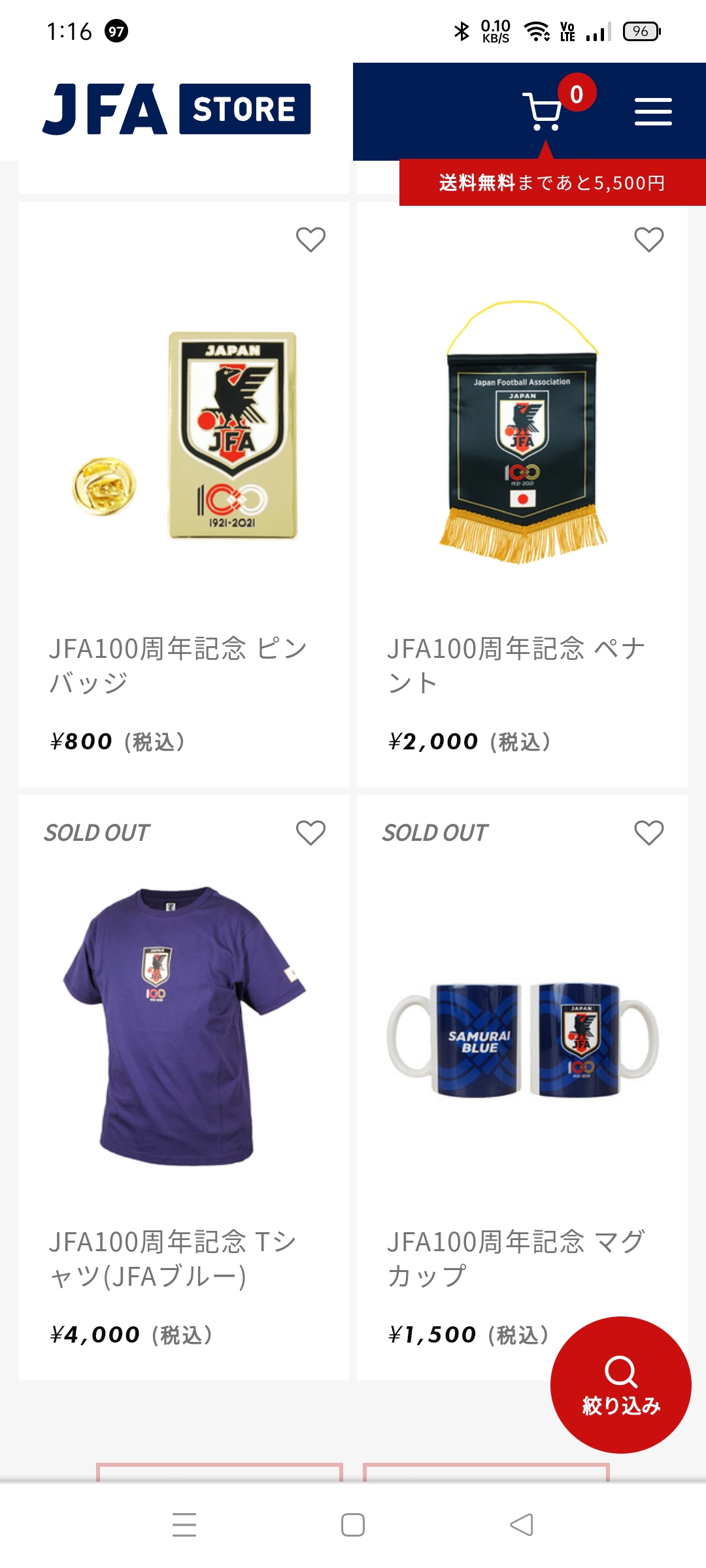Go to JFA STORE home via logo
Viewport: 706px width, 1568px height.
[x=176, y=109]
